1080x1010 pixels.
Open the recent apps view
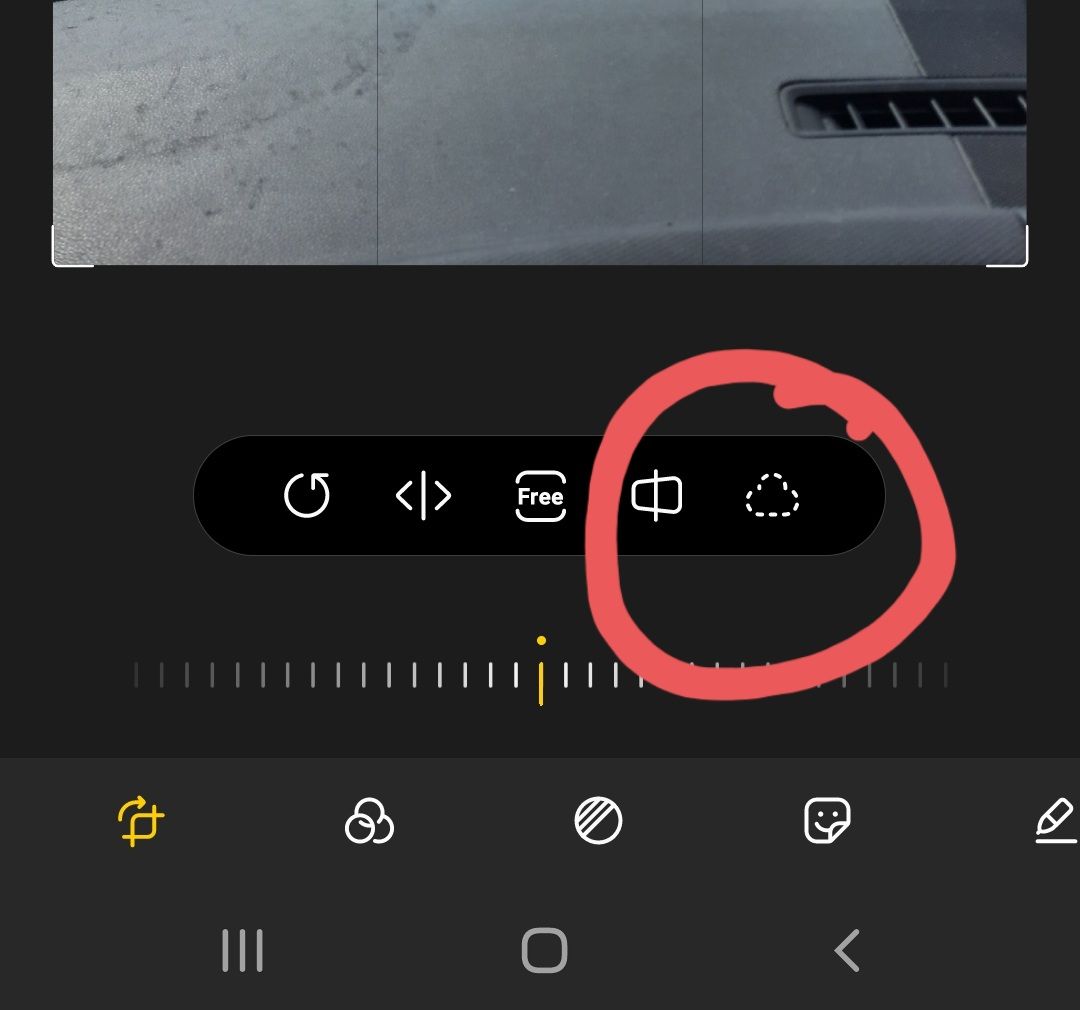point(242,950)
